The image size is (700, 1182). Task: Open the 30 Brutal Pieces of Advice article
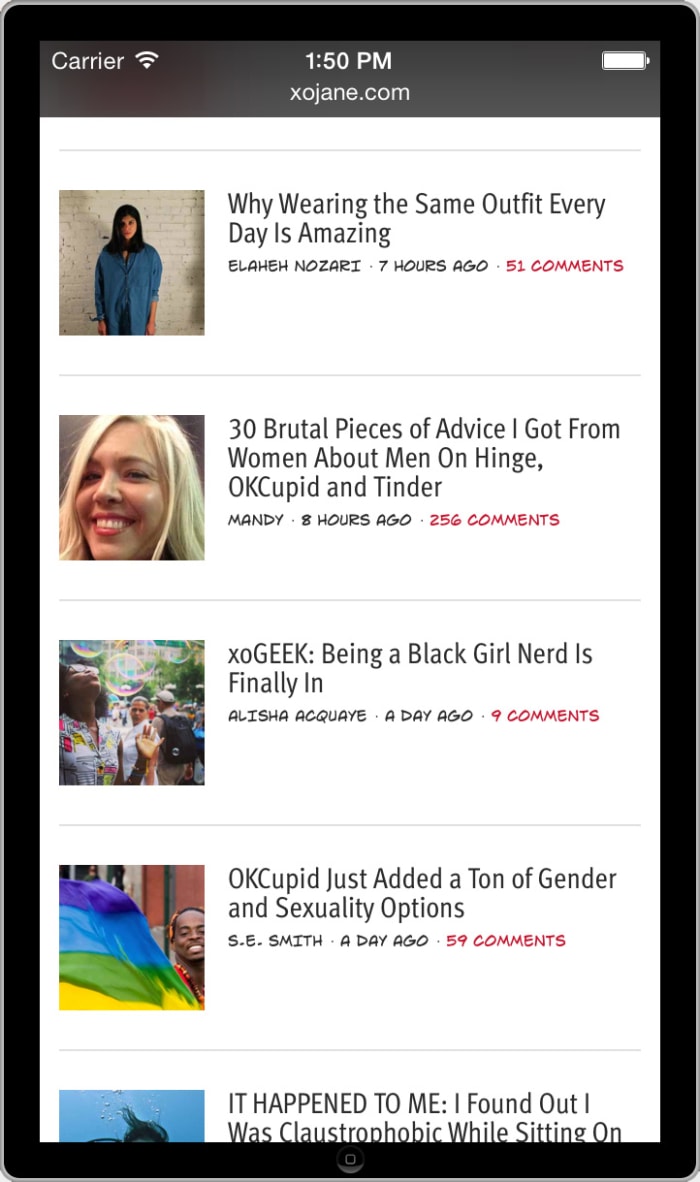[x=424, y=458]
